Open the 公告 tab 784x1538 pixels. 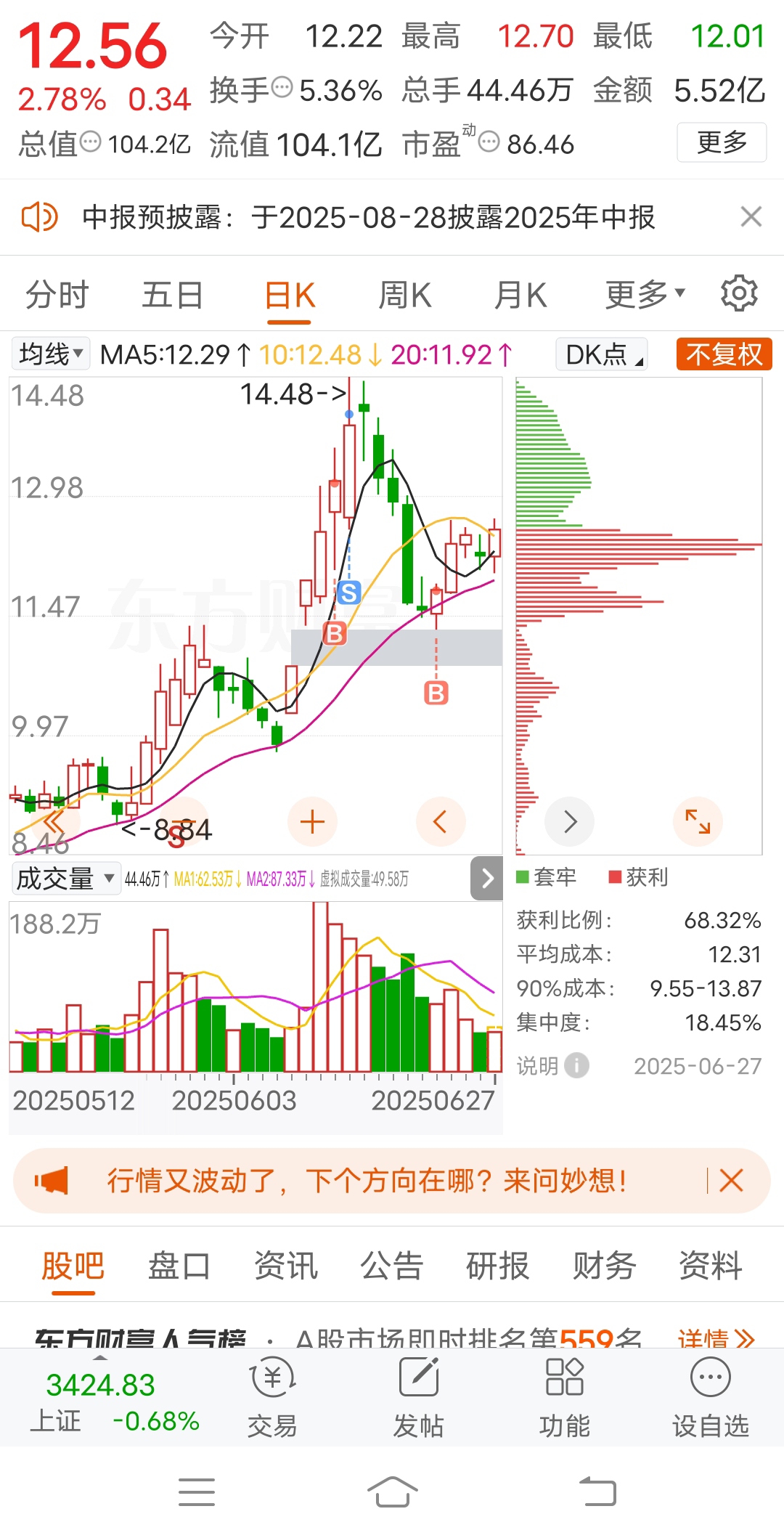[392, 1266]
